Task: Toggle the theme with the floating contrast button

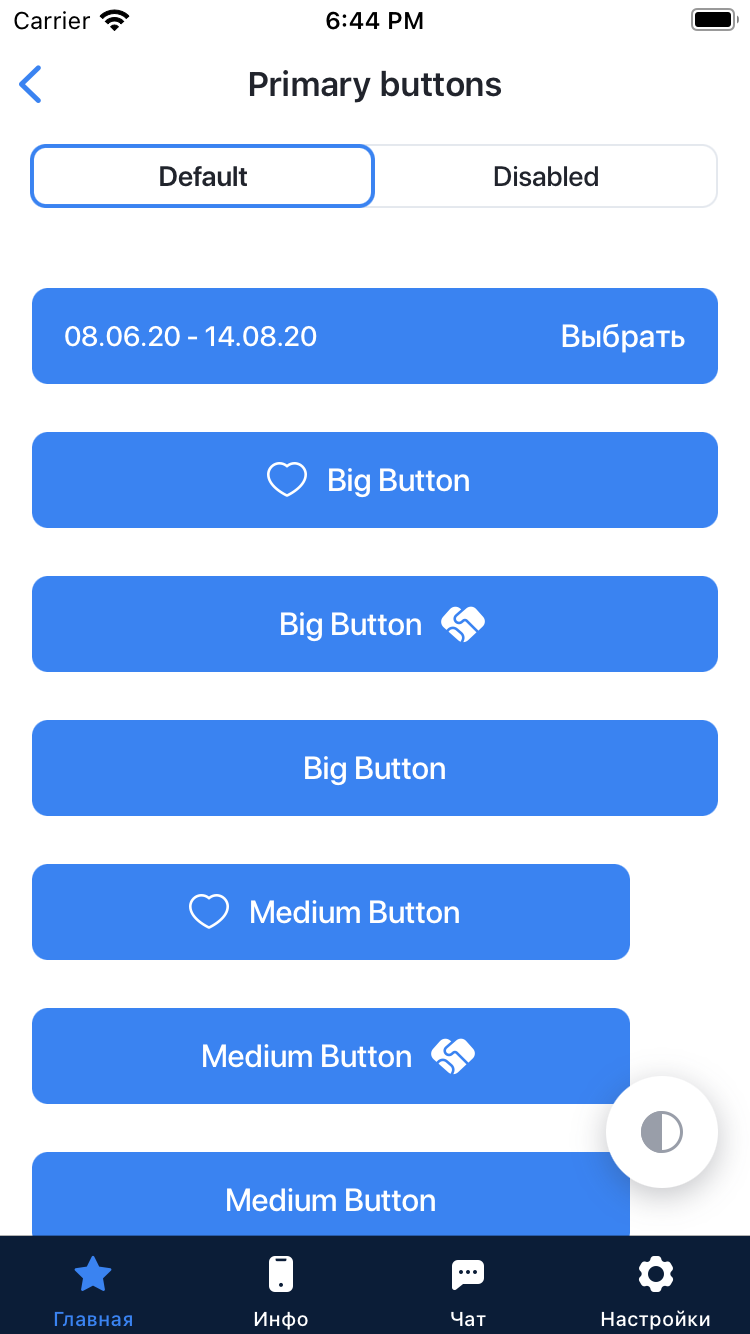Action: (662, 1132)
